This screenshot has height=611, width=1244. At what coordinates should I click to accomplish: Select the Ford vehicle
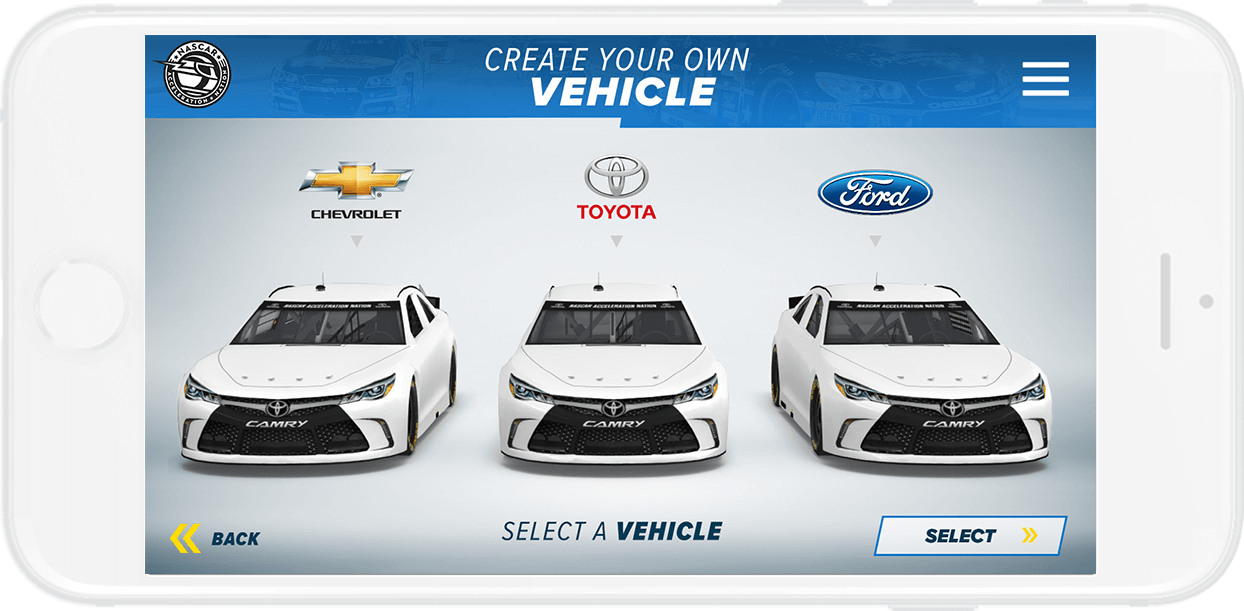pos(909,375)
